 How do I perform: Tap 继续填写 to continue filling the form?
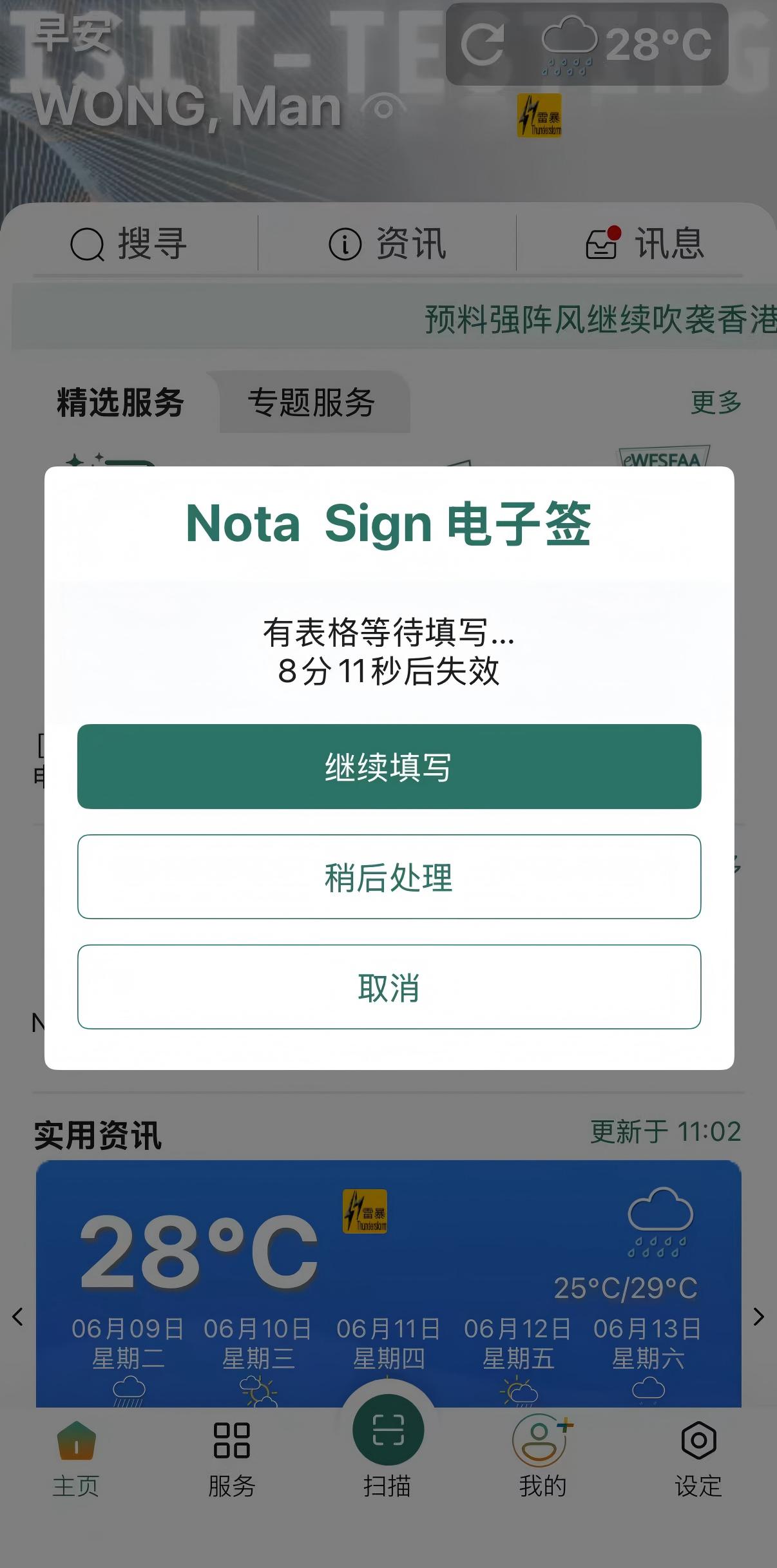[x=389, y=767]
